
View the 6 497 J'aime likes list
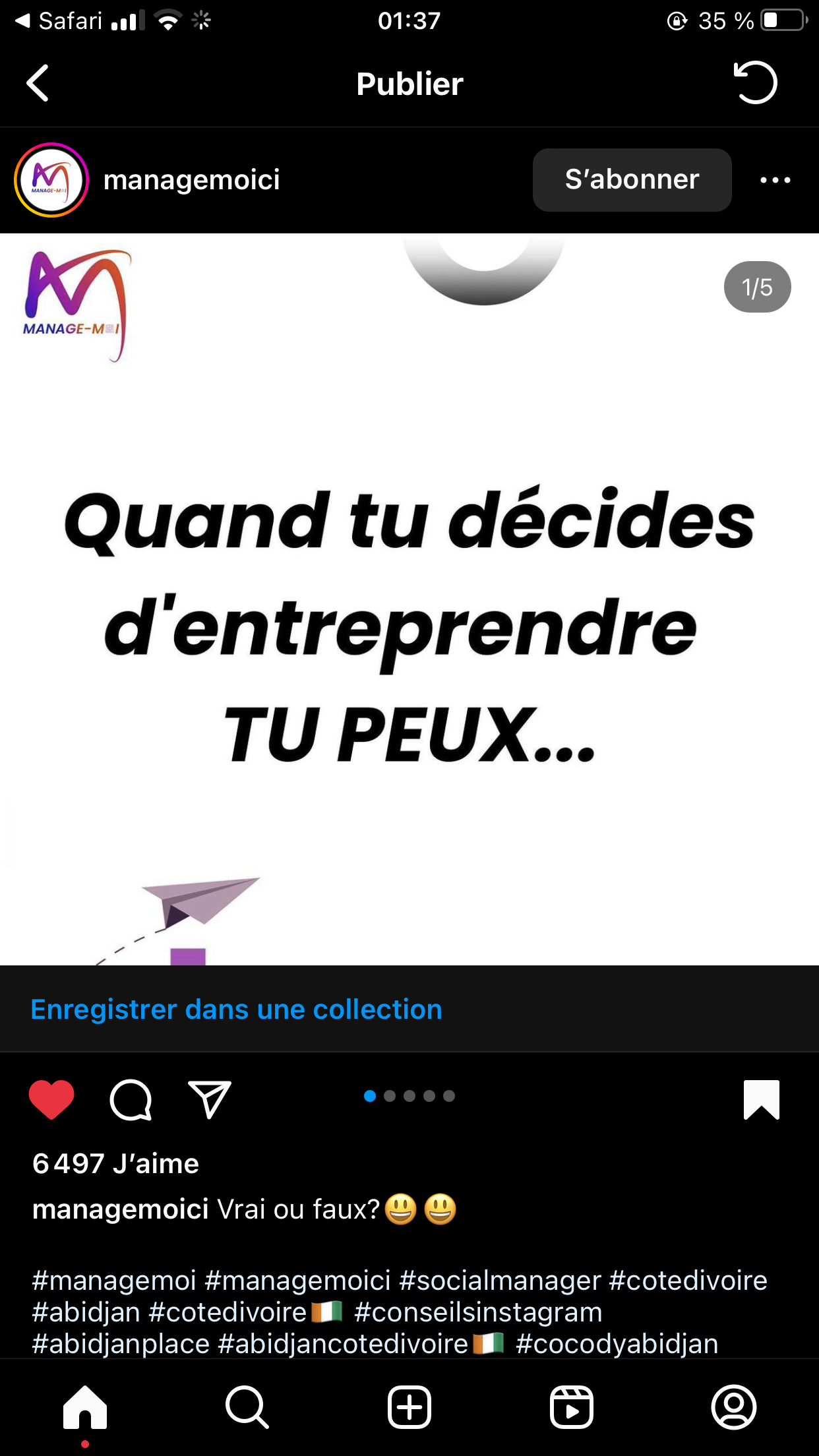click(116, 1164)
